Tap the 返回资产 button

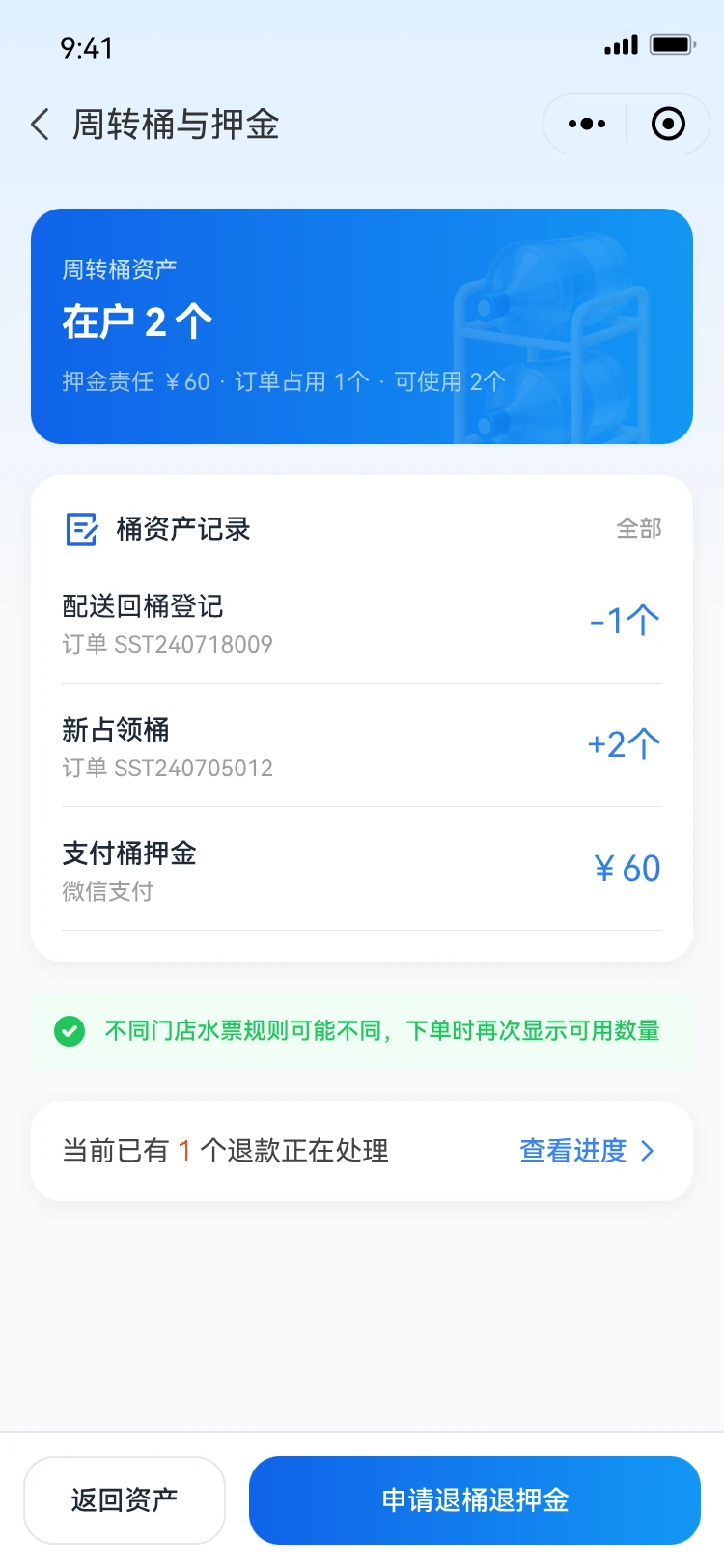pyautogui.click(x=125, y=1500)
